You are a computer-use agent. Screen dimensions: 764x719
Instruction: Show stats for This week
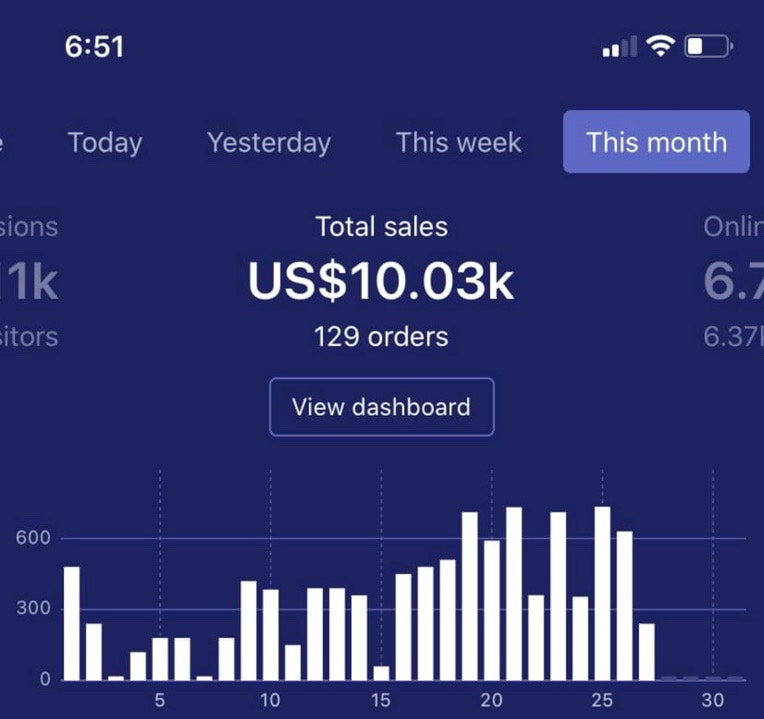[458, 143]
